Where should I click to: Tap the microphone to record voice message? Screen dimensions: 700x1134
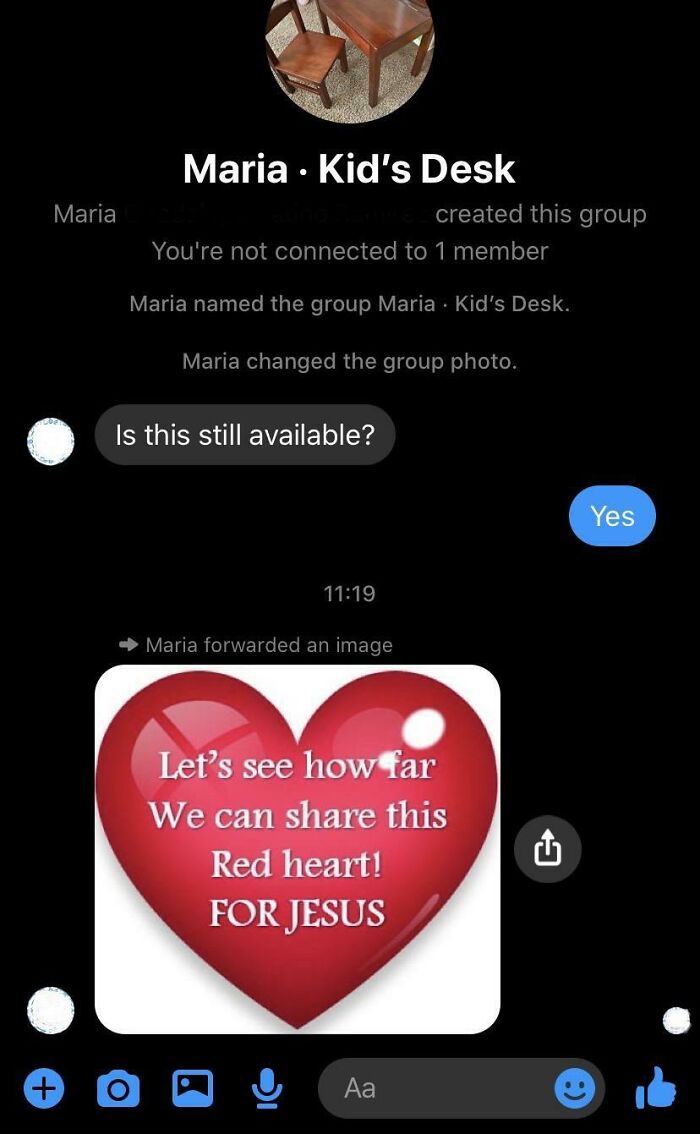[268, 1088]
